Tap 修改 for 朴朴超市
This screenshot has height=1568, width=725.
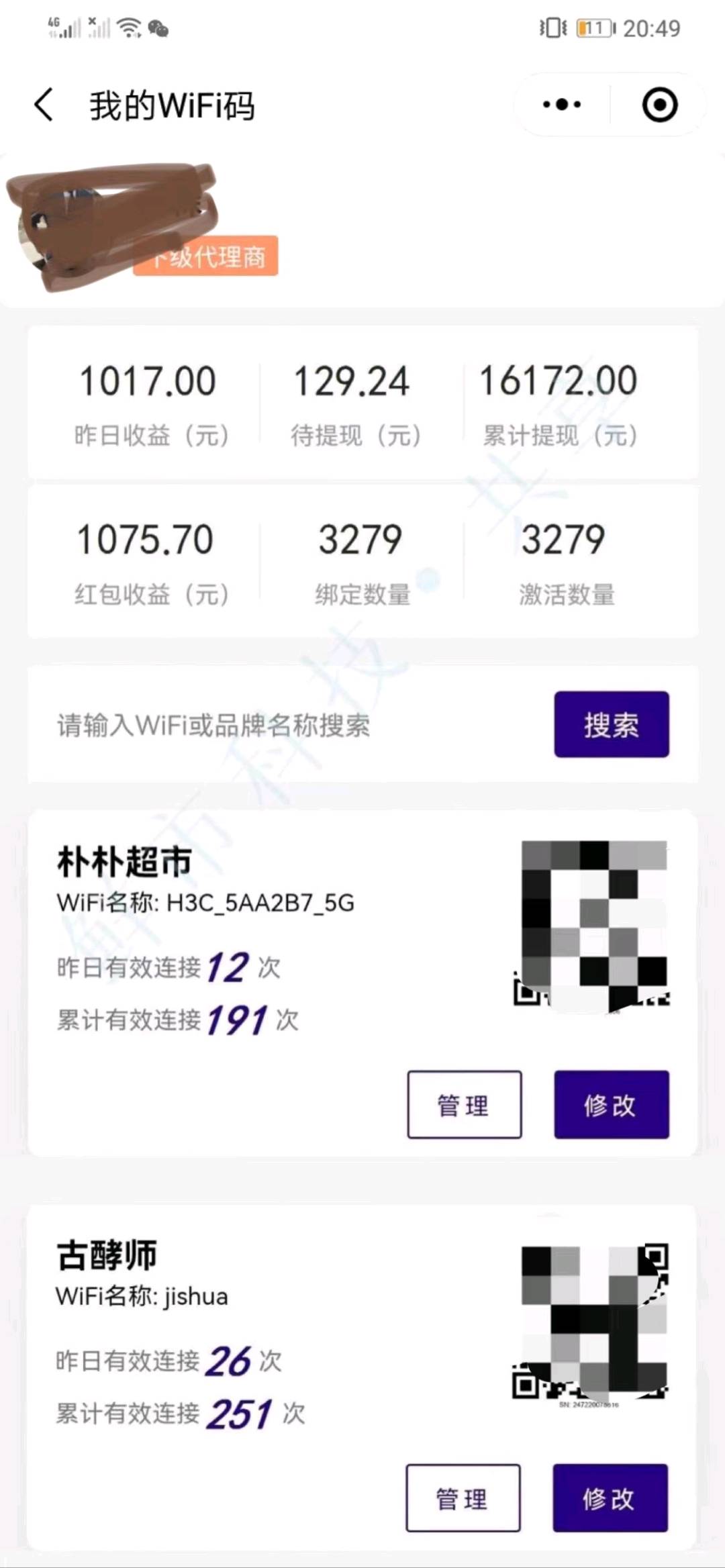point(611,1104)
